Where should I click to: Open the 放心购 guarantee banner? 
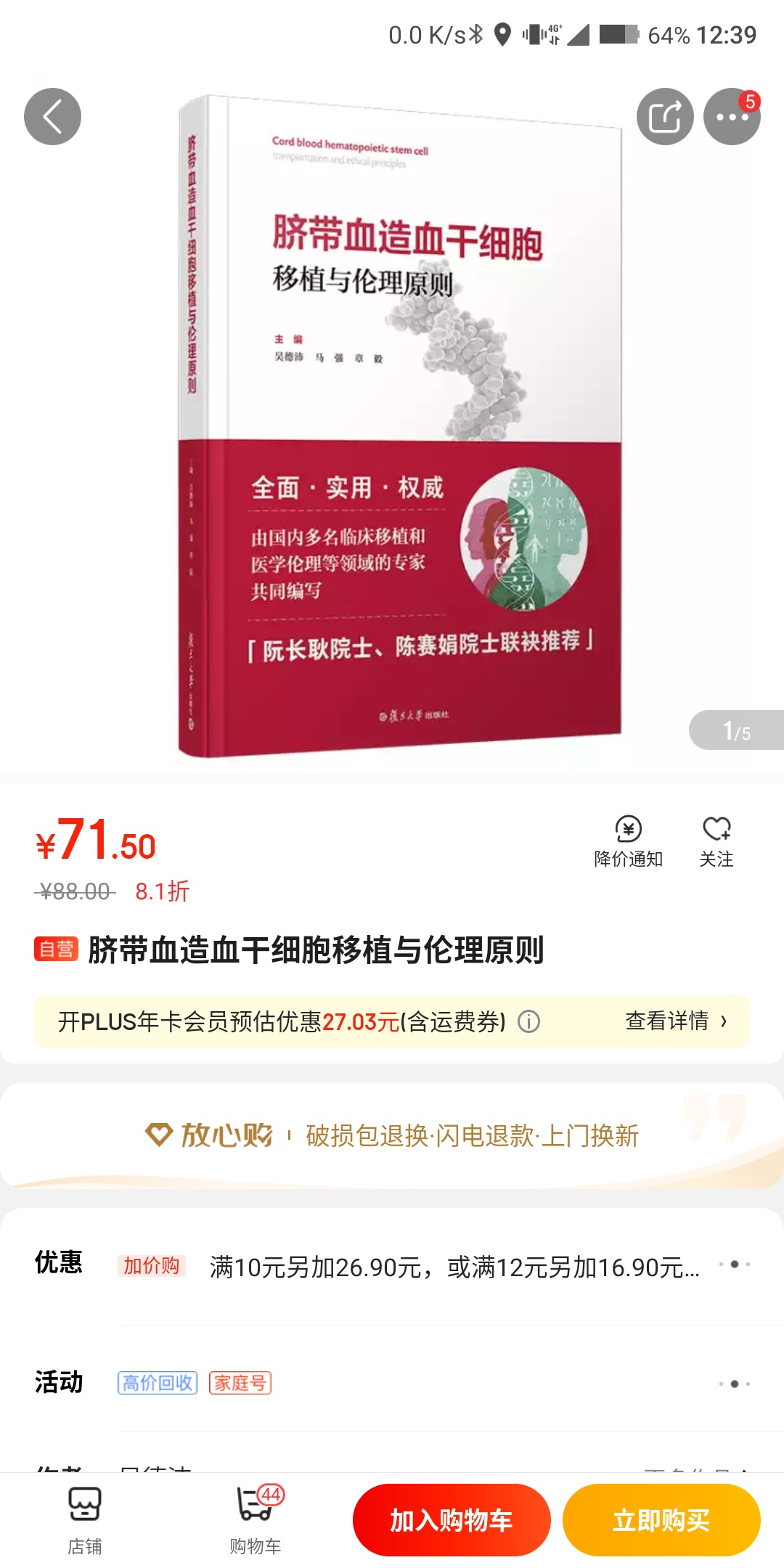[392, 1135]
